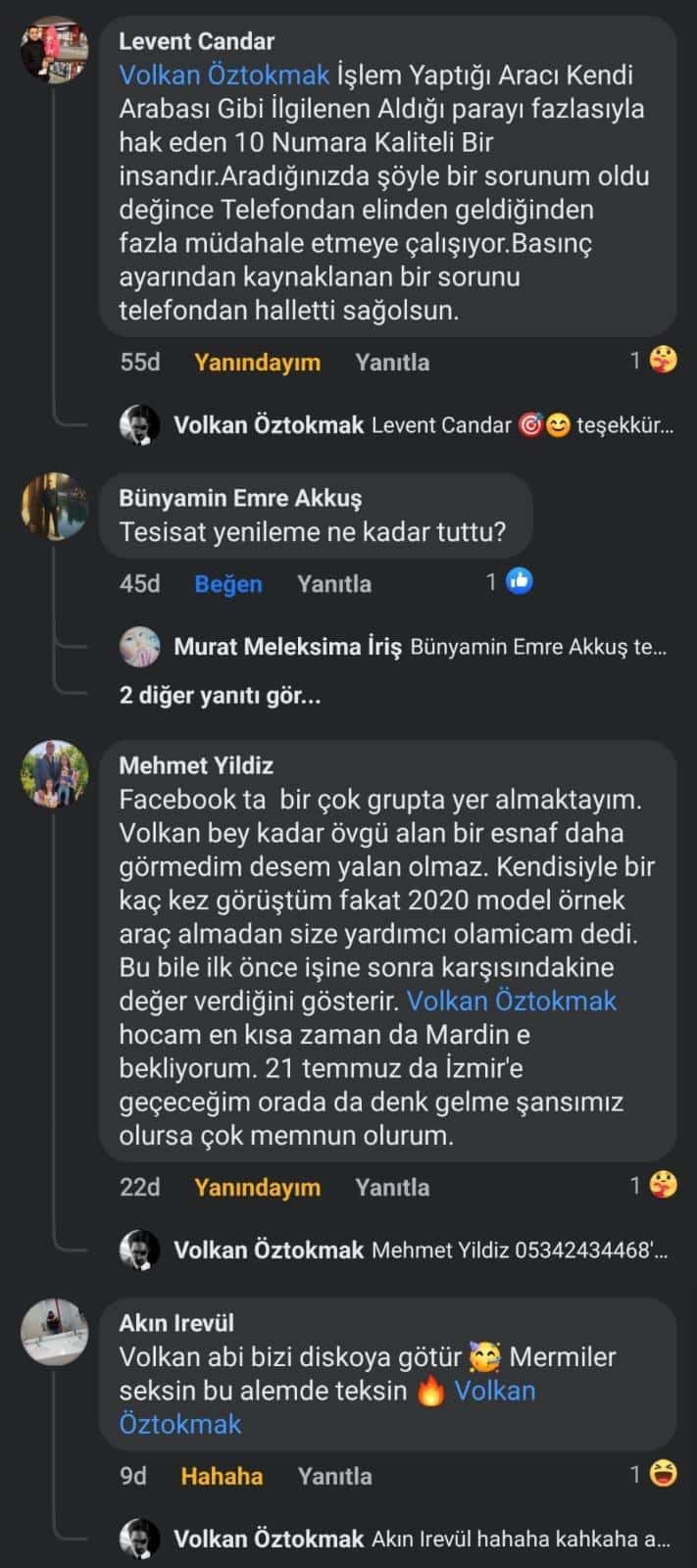Open Levent Candar's profile picture

click(x=55, y=49)
